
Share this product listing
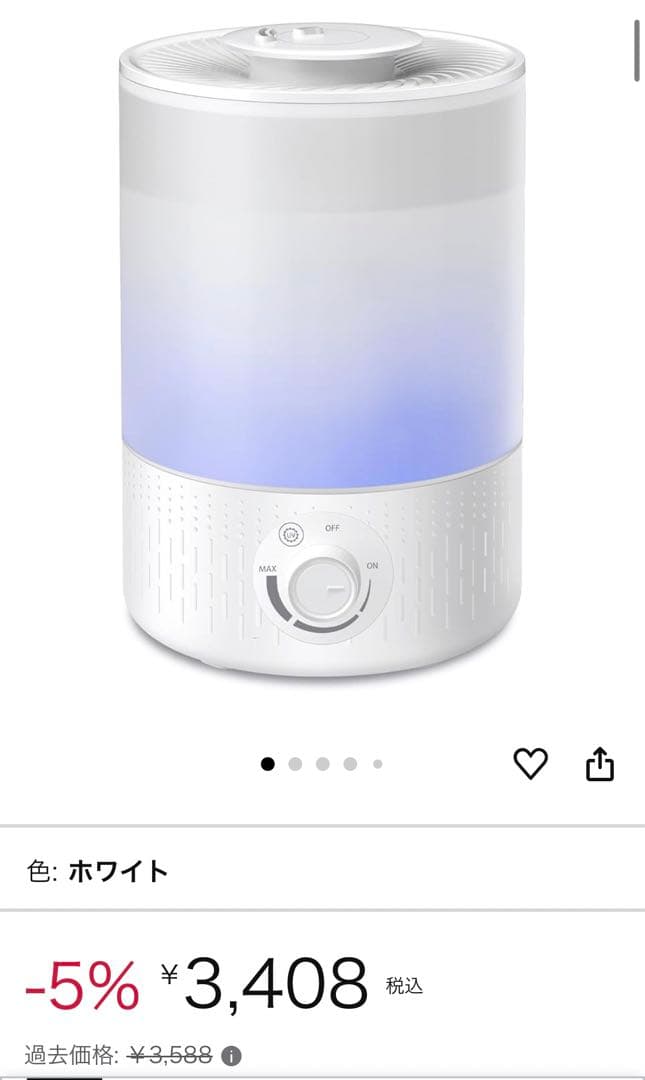coord(599,764)
